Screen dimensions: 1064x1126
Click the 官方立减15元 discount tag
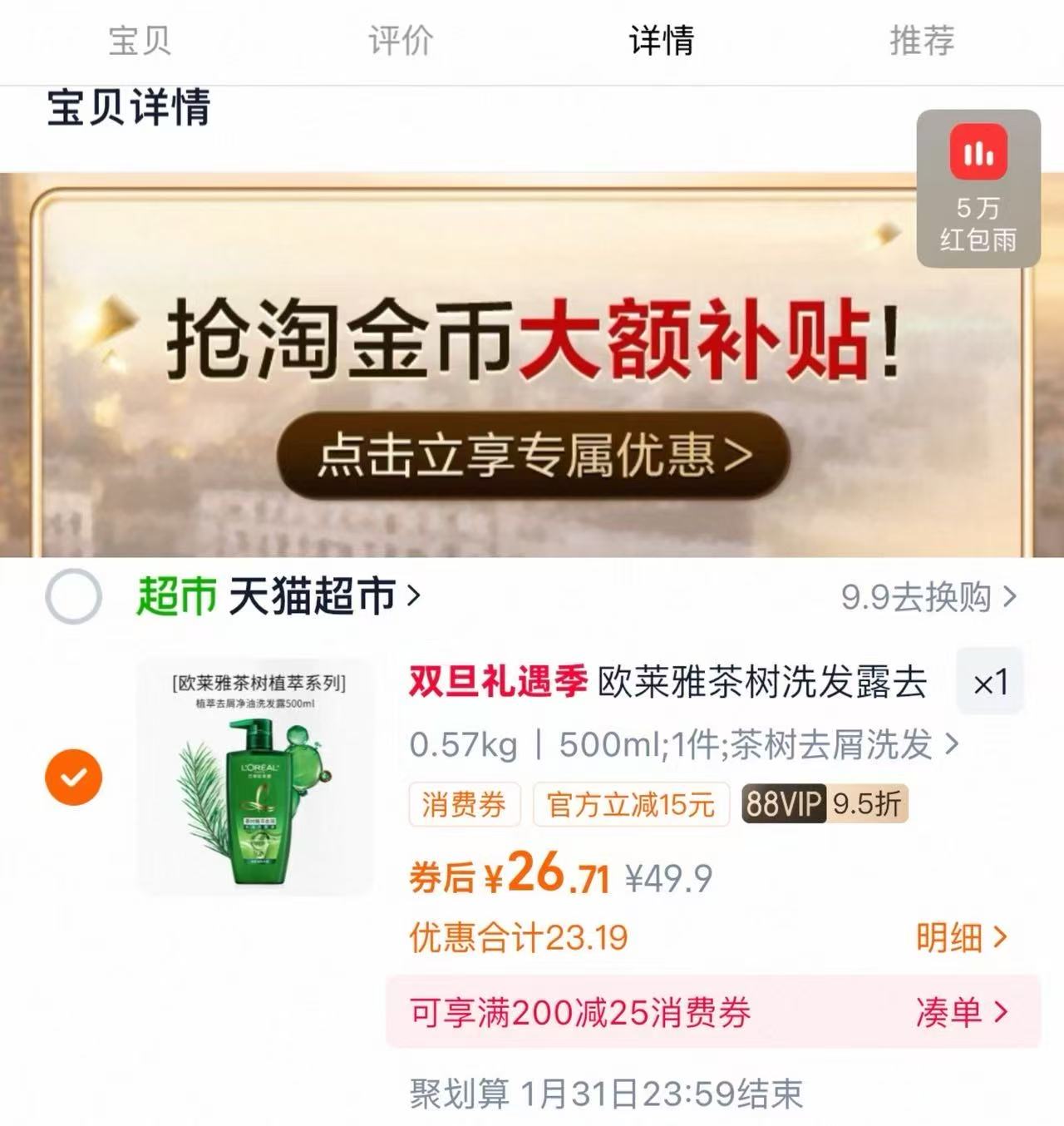click(x=632, y=803)
